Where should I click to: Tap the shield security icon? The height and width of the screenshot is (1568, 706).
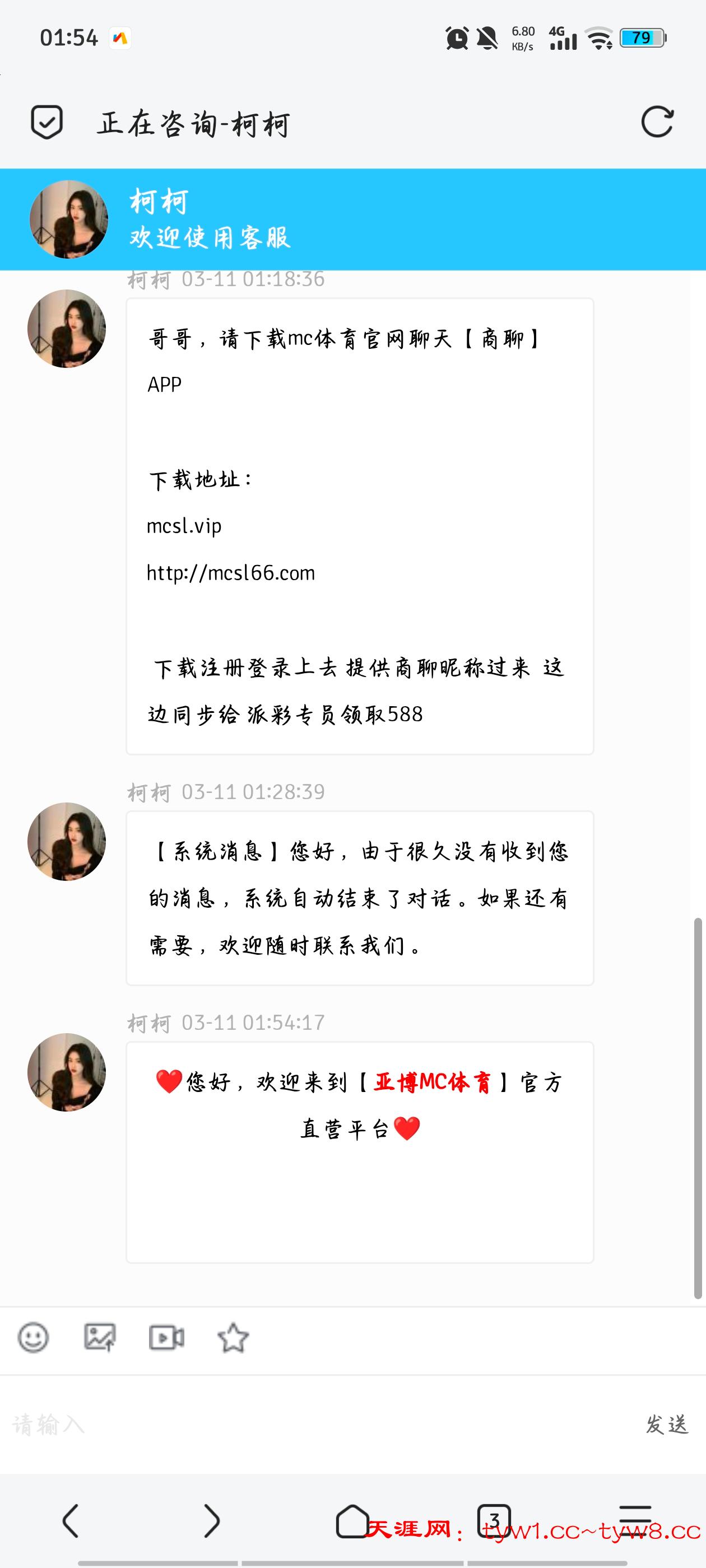(x=47, y=122)
